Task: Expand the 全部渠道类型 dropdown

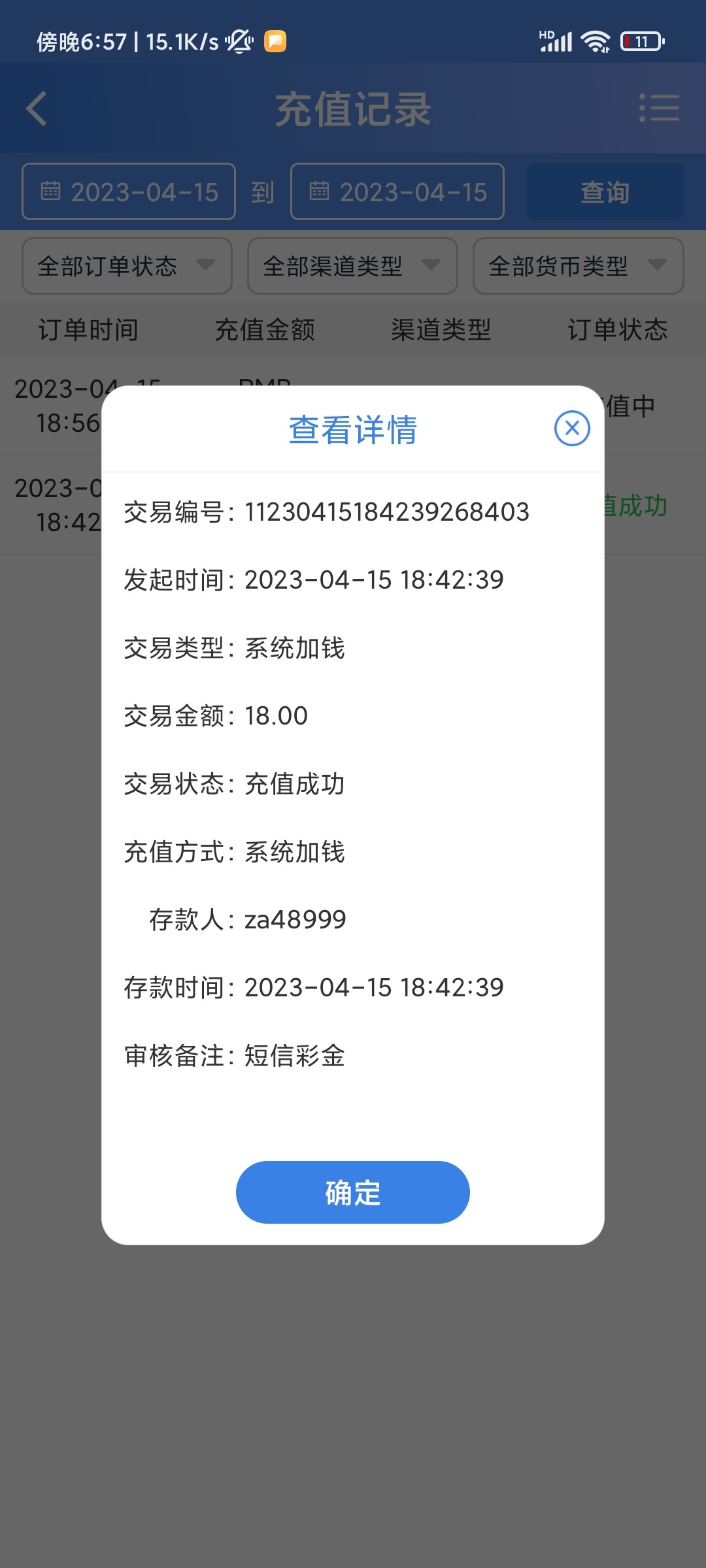Action: point(352,266)
